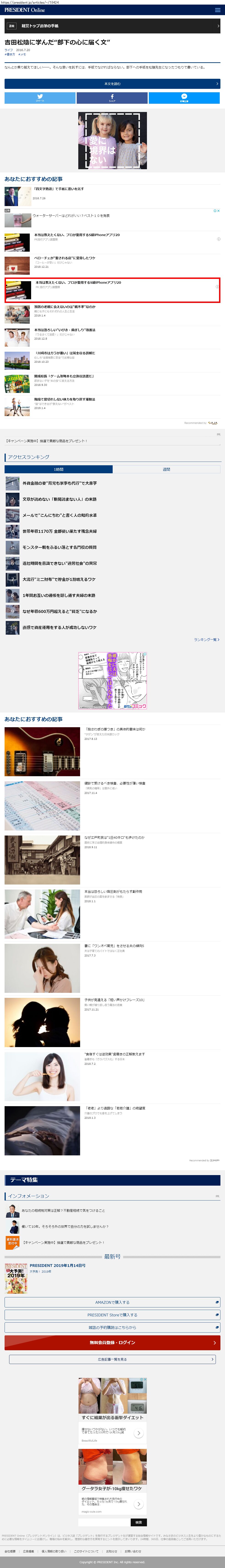Share the article on Twitter
Viewport: 225px width, 1568px height.
pos(40,98)
